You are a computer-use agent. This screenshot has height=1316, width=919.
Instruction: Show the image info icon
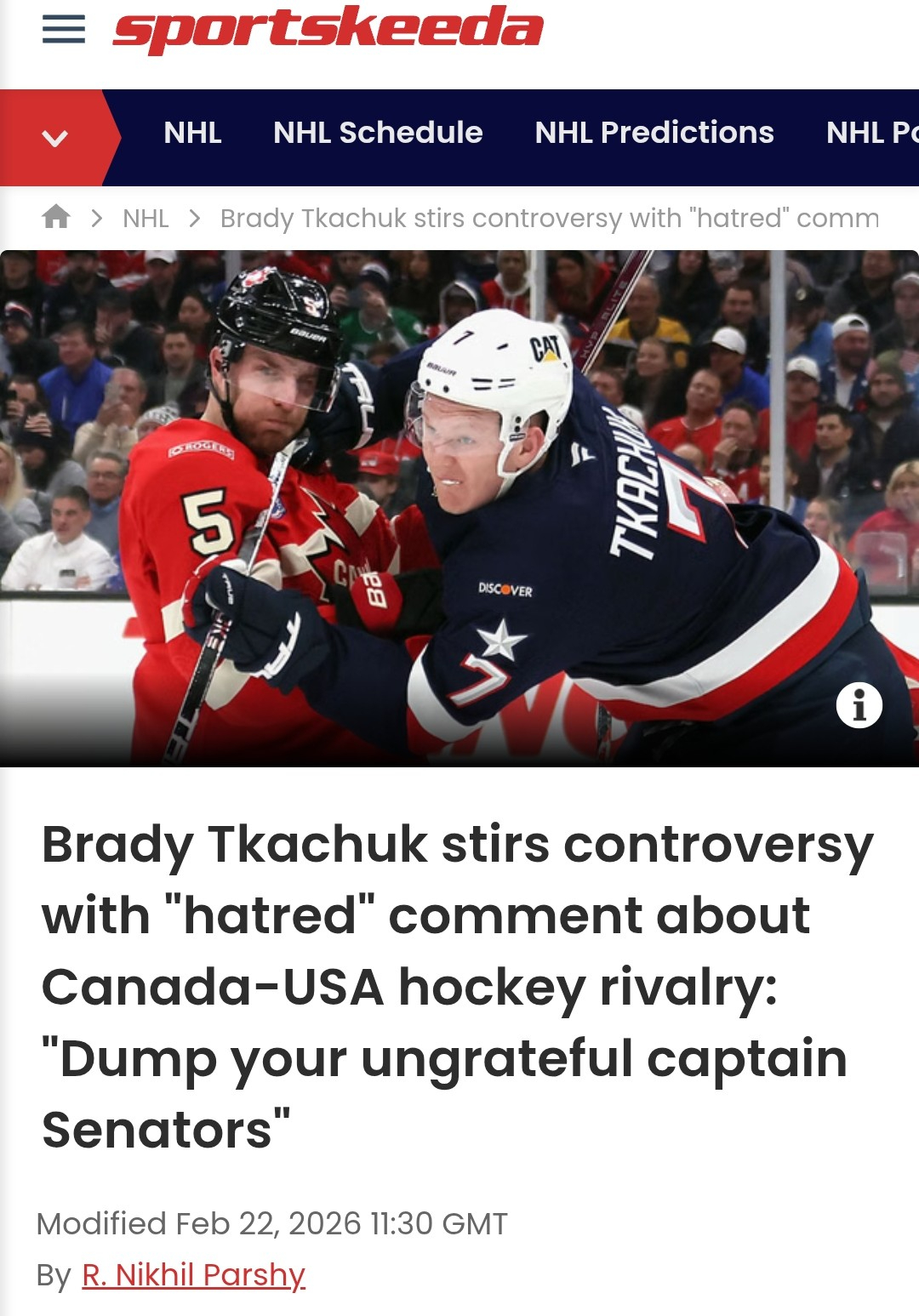click(859, 705)
